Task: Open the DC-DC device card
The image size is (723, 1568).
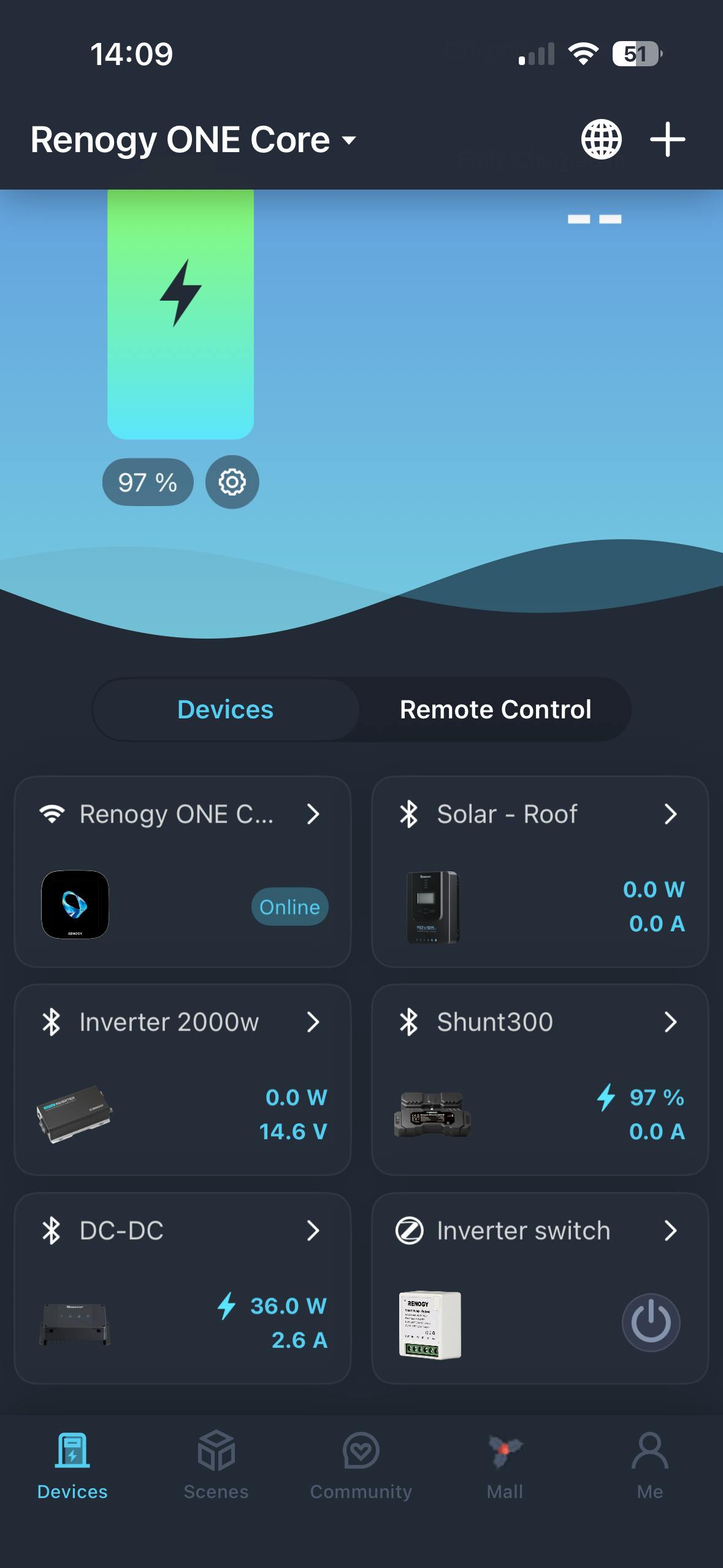Action: point(182,1288)
